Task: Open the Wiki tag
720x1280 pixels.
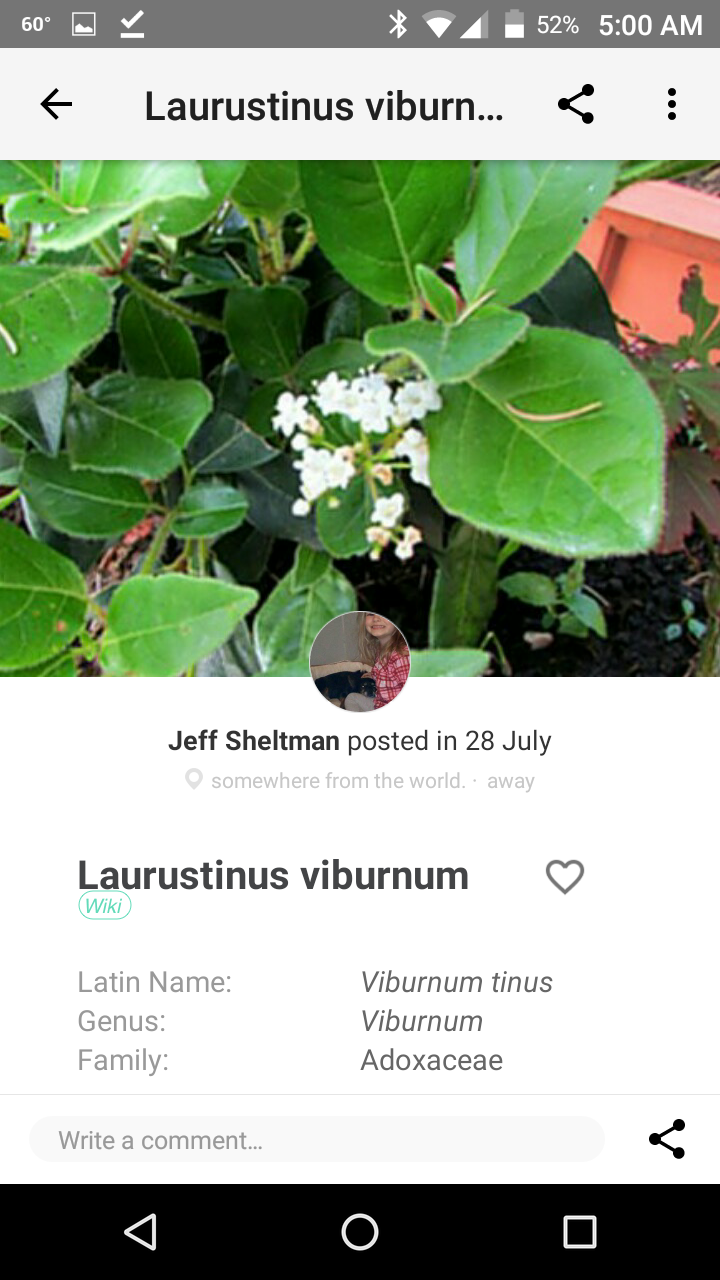Action: pos(105,906)
